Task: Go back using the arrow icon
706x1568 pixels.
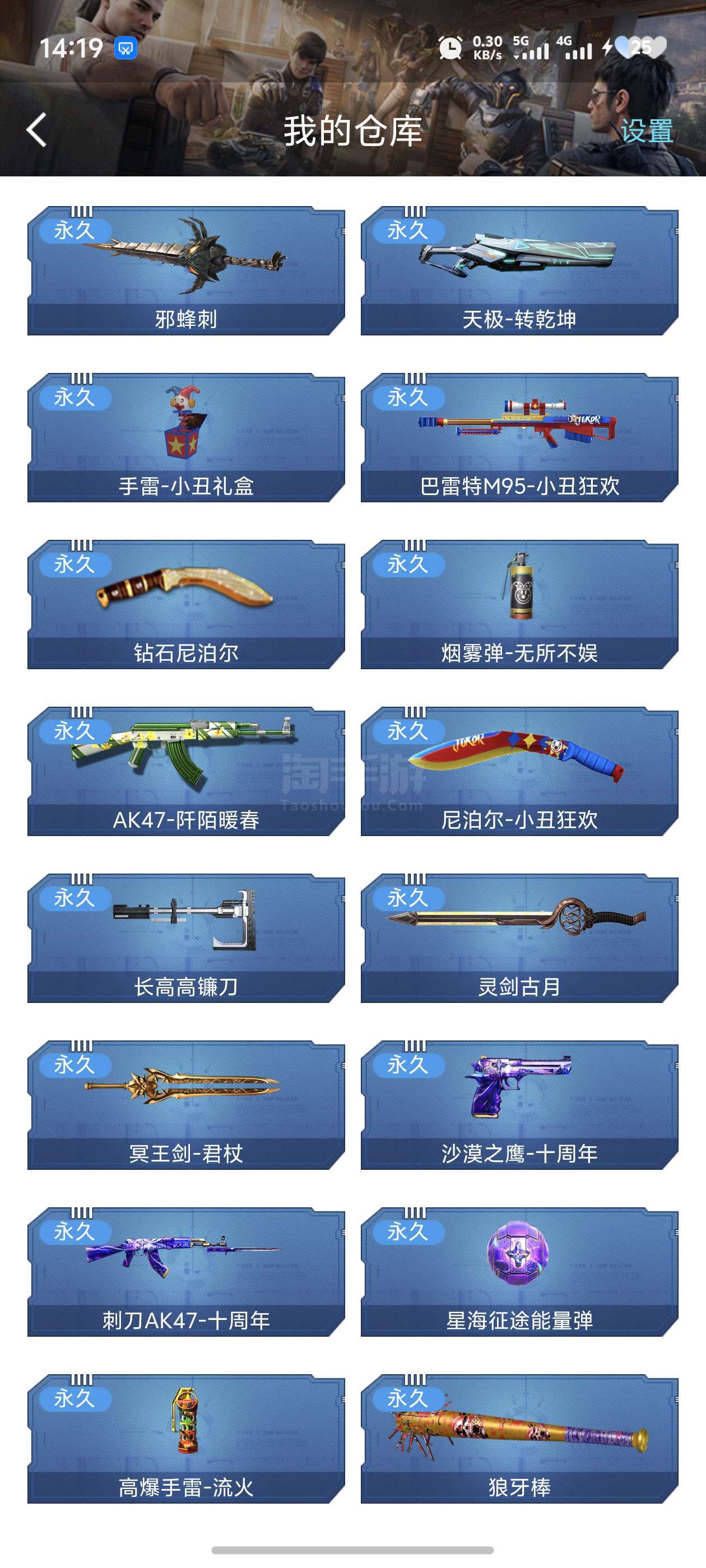Action: click(37, 130)
